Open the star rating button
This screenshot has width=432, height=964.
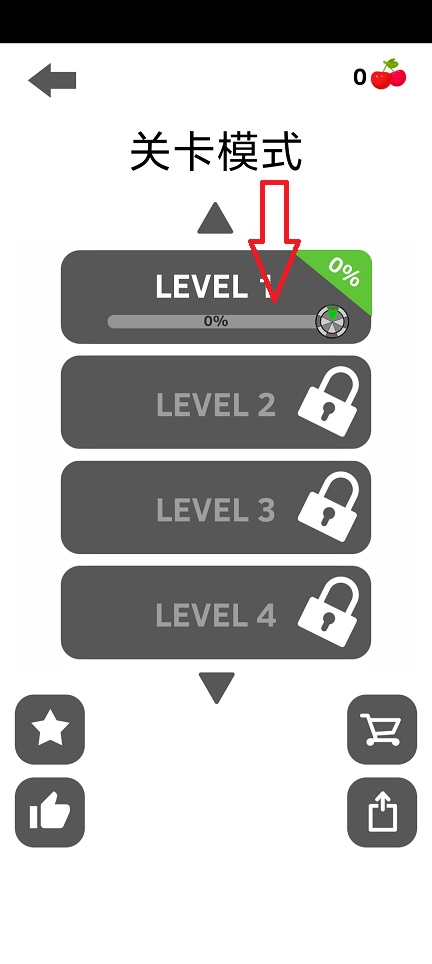pyautogui.click(x=50, y=730)
